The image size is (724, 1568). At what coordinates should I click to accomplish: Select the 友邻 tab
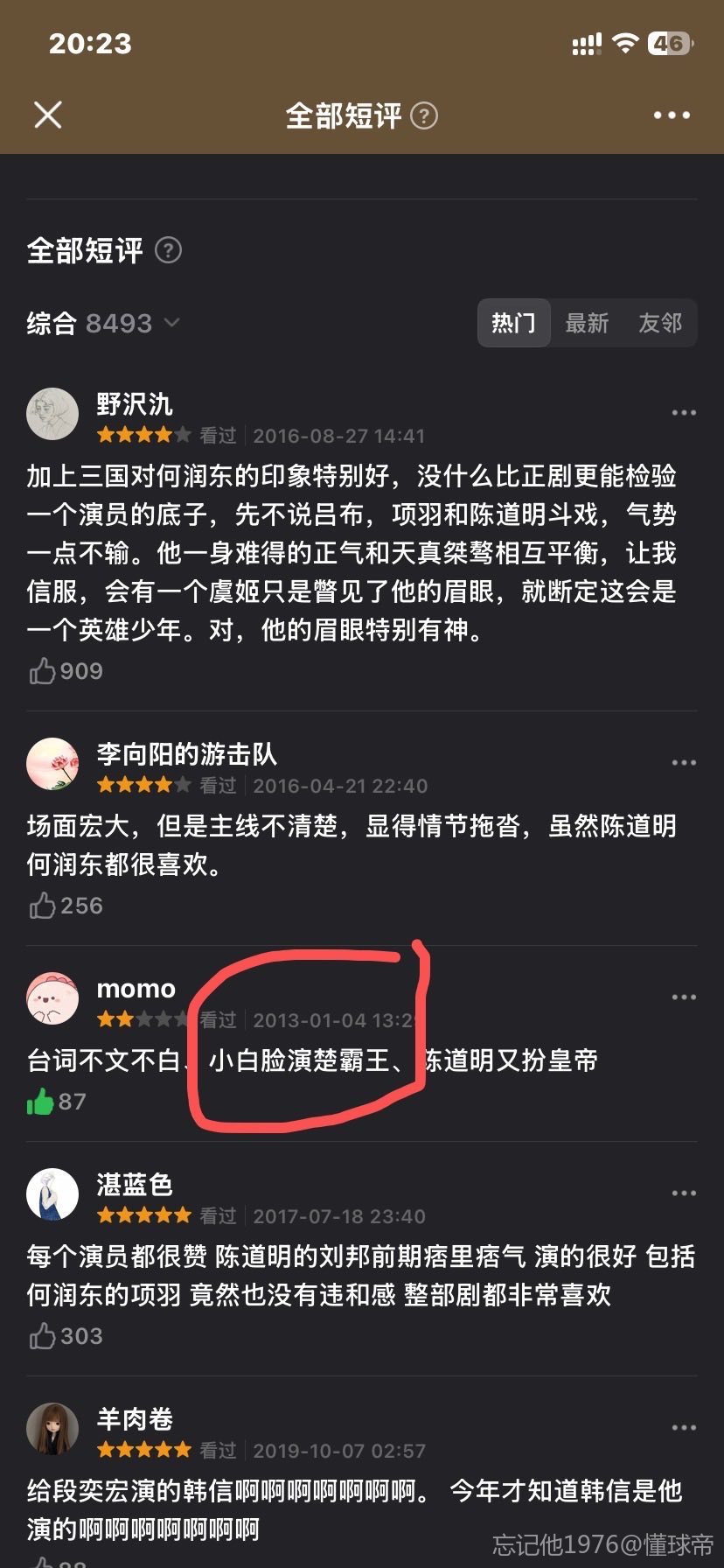(x=660, y=324)
